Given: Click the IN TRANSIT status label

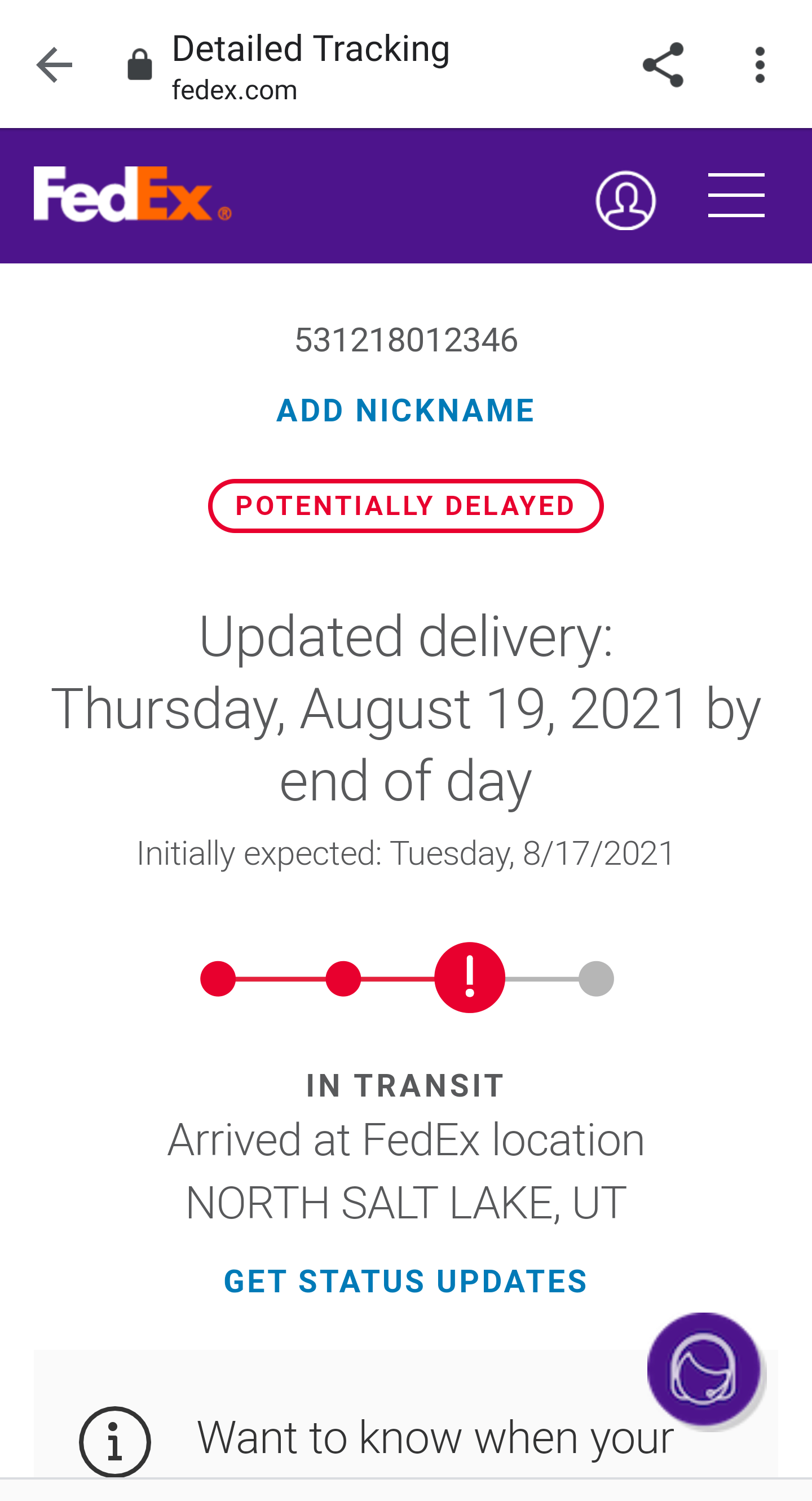Looking at the screenshot, I should click(406, 1085).
